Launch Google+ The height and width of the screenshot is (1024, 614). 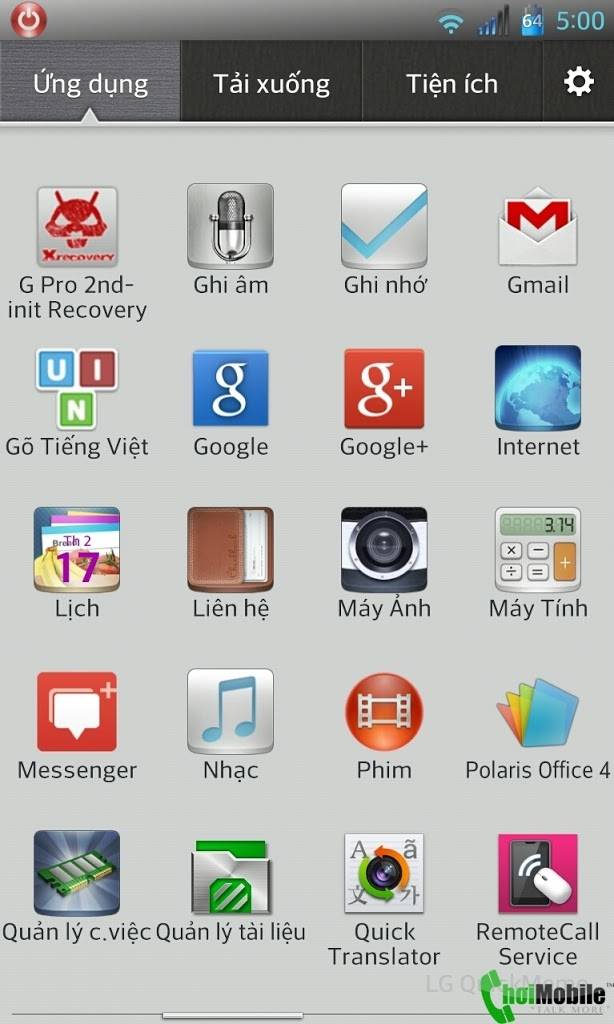[x=384, y=389]
